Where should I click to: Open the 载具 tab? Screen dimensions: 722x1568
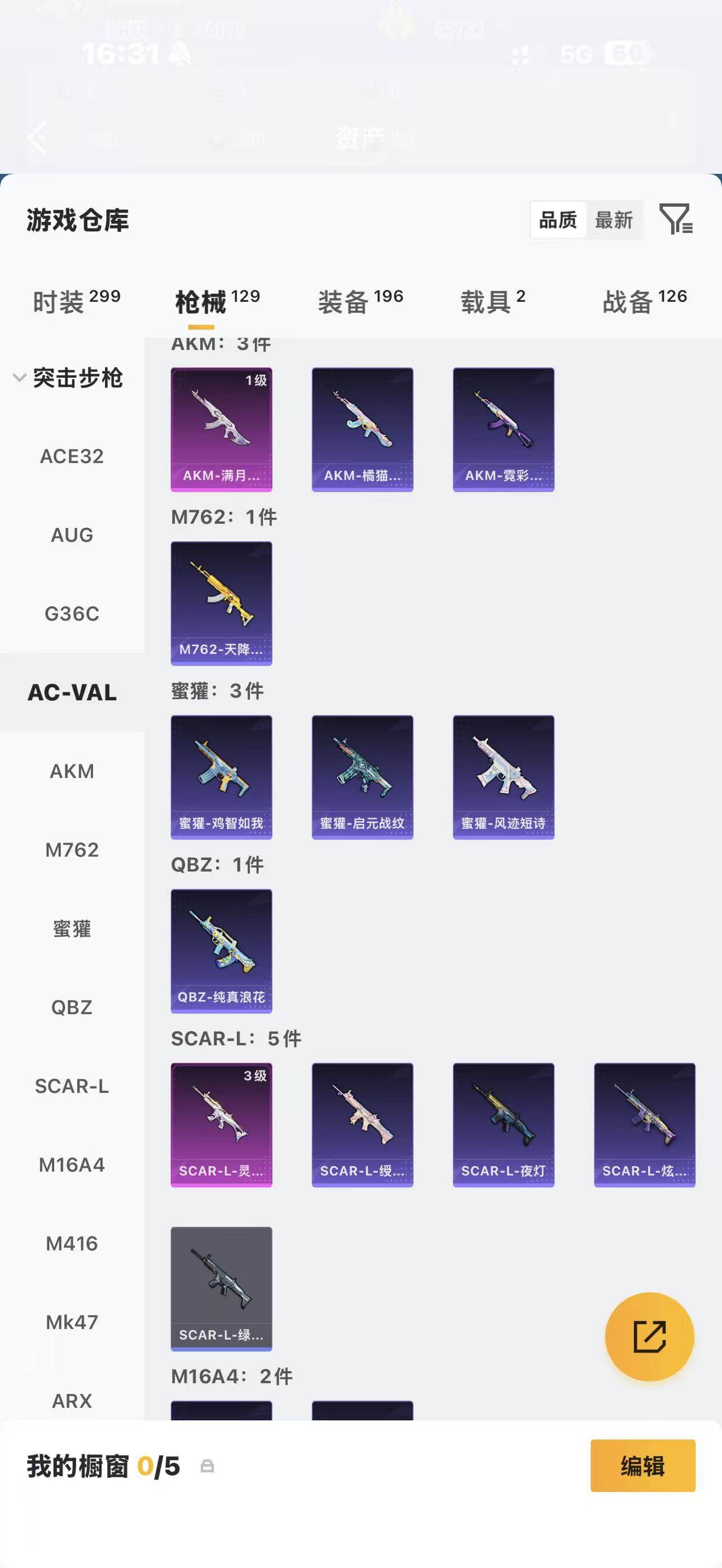click(x=492, y=301)
